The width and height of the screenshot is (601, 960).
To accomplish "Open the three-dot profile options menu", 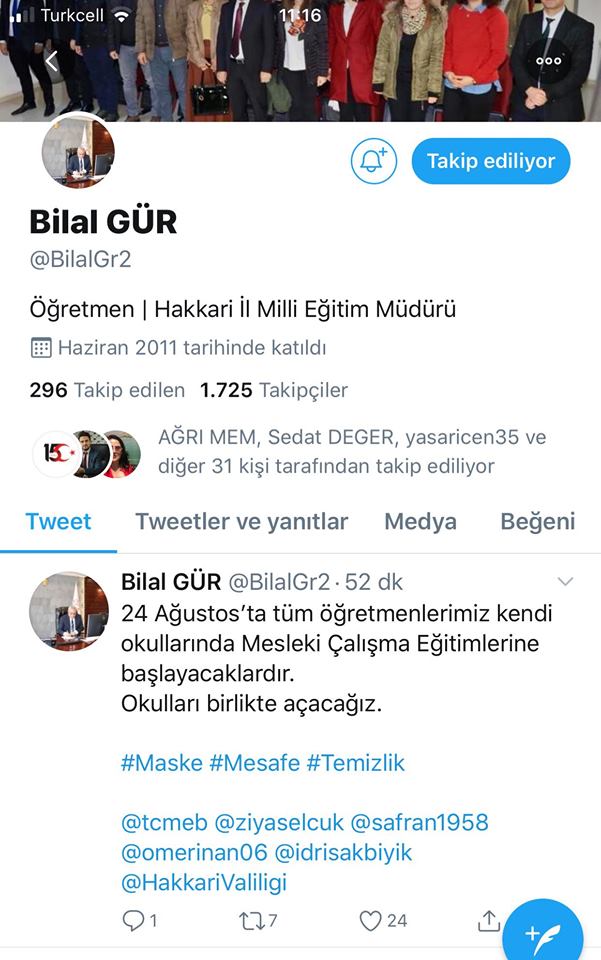I will coord(548,61).
